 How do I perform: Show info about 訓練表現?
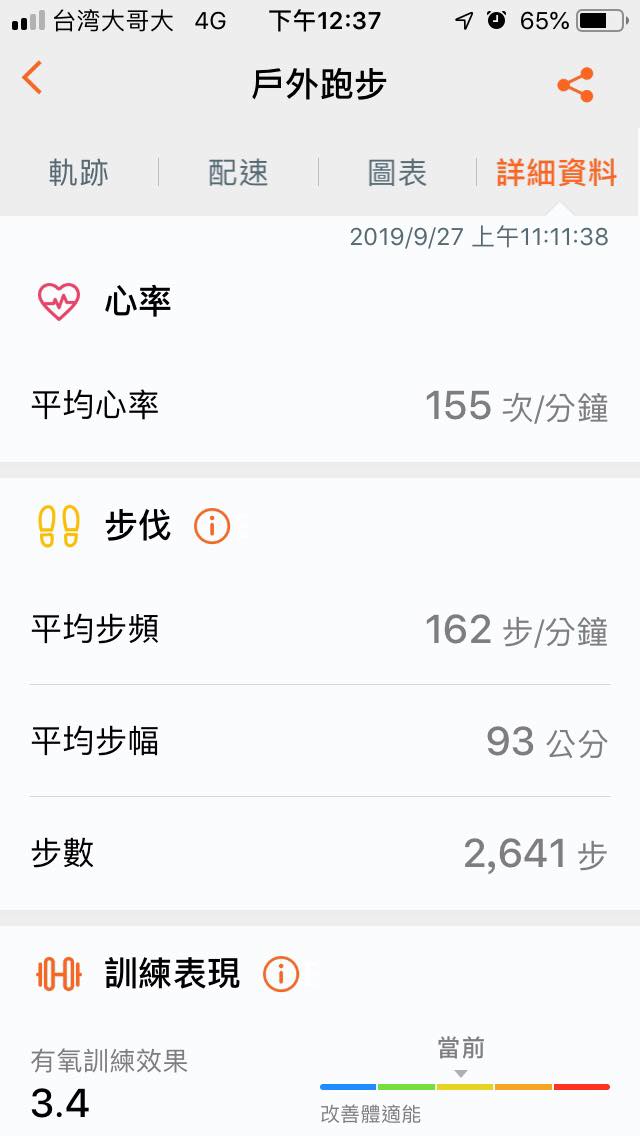pos(281,973)
